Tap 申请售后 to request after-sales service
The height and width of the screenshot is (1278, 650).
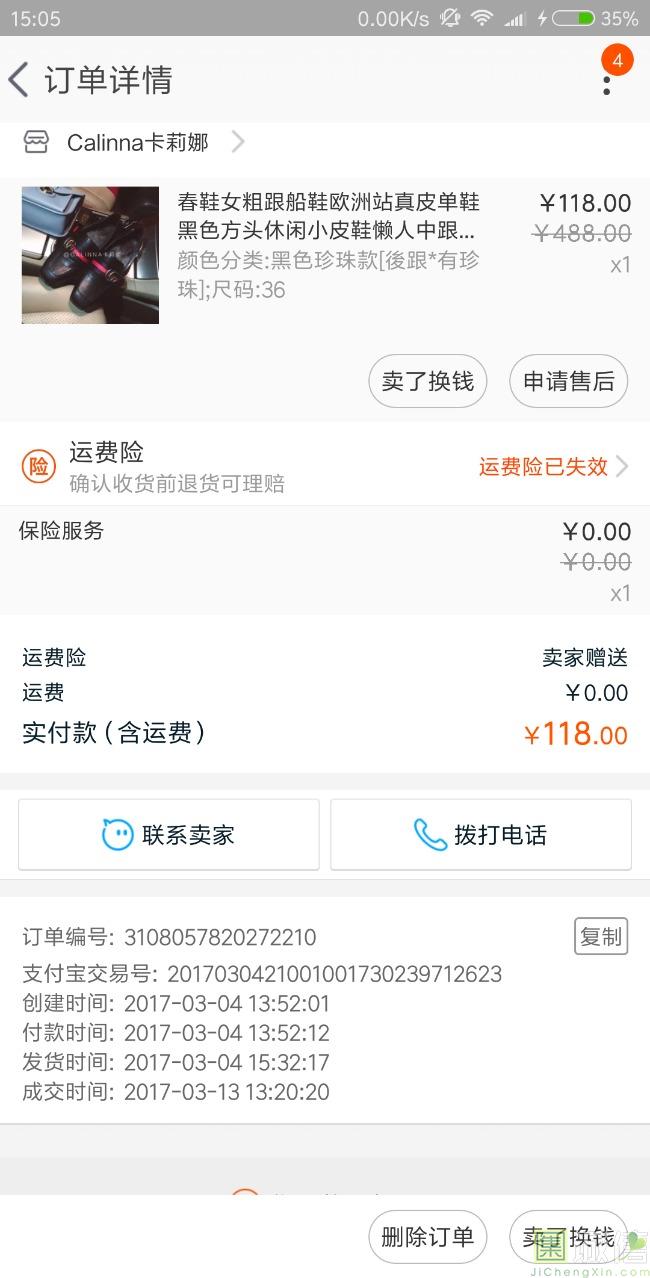point(569,381)
